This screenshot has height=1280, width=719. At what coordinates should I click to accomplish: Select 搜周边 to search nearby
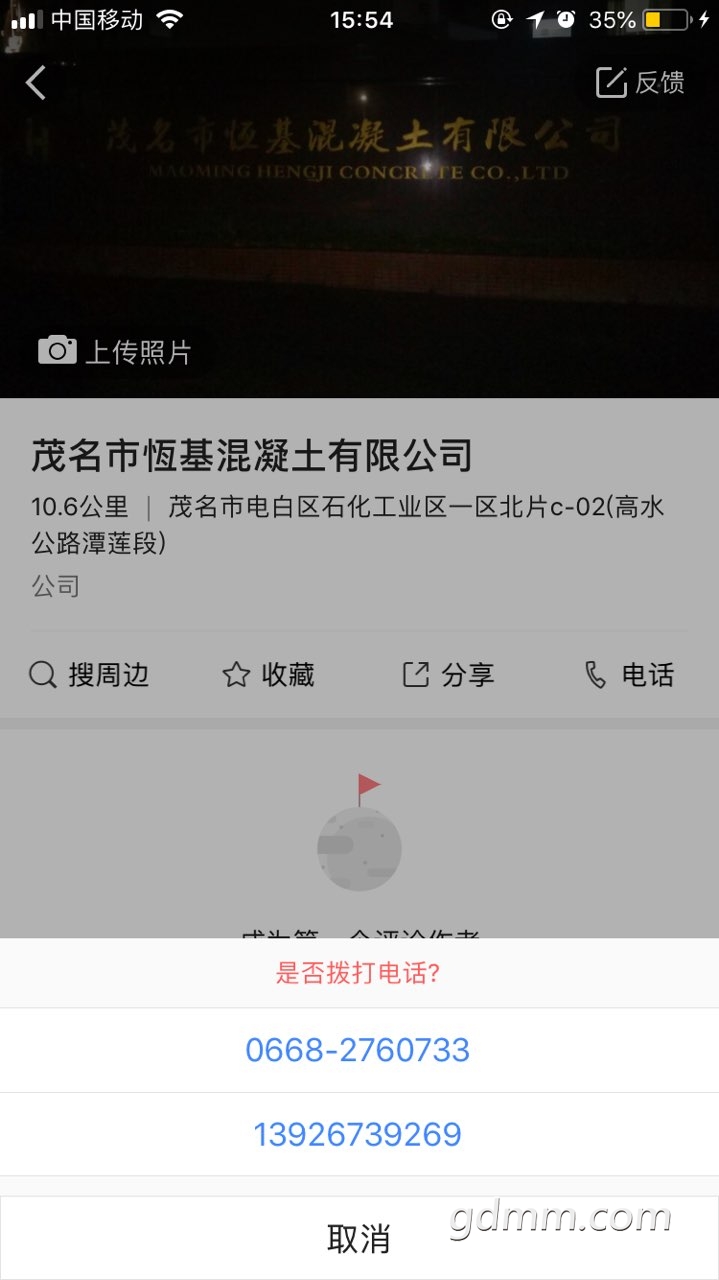click(89, 676)
